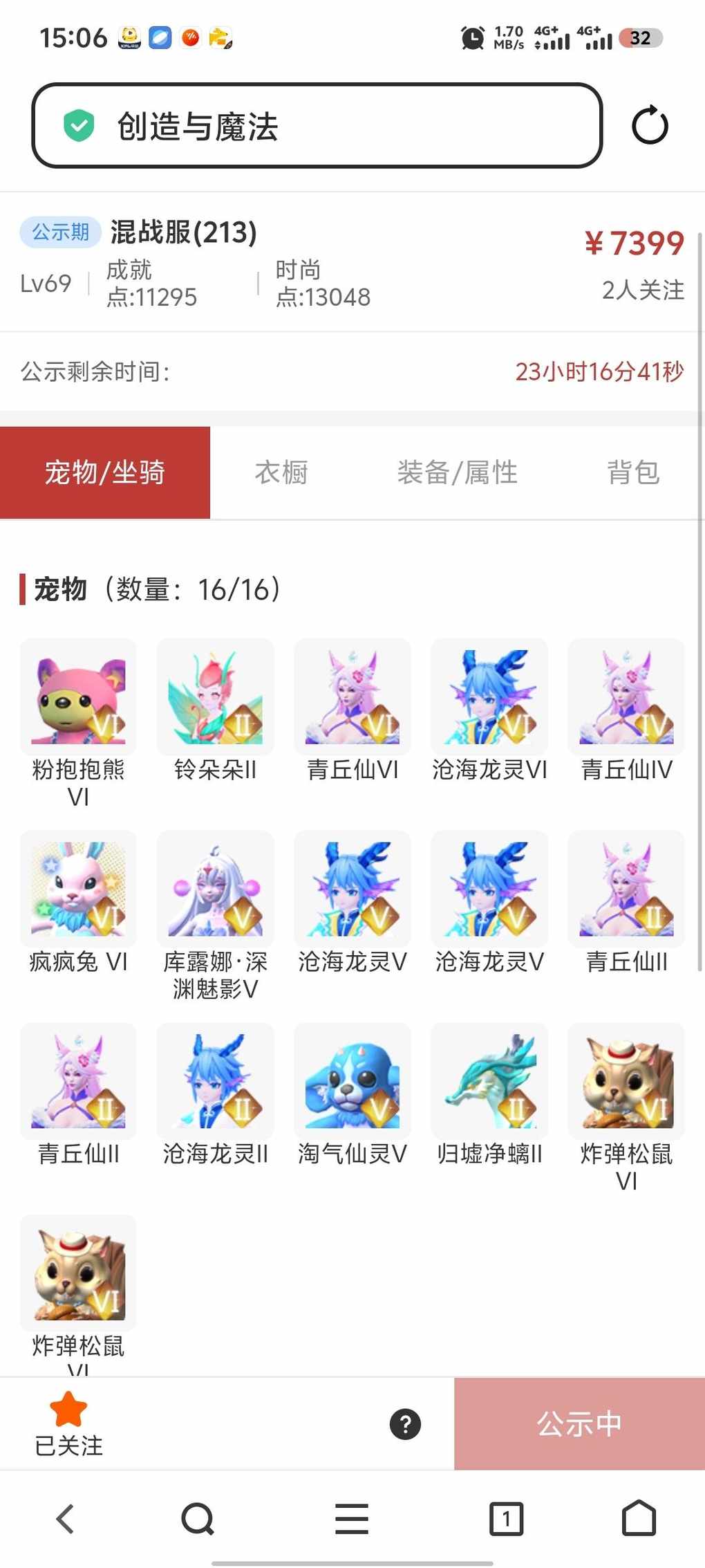This screenshot has width=705, height=1568.
Task: Open the browser tabs switcher
Action: (506, 1519)
